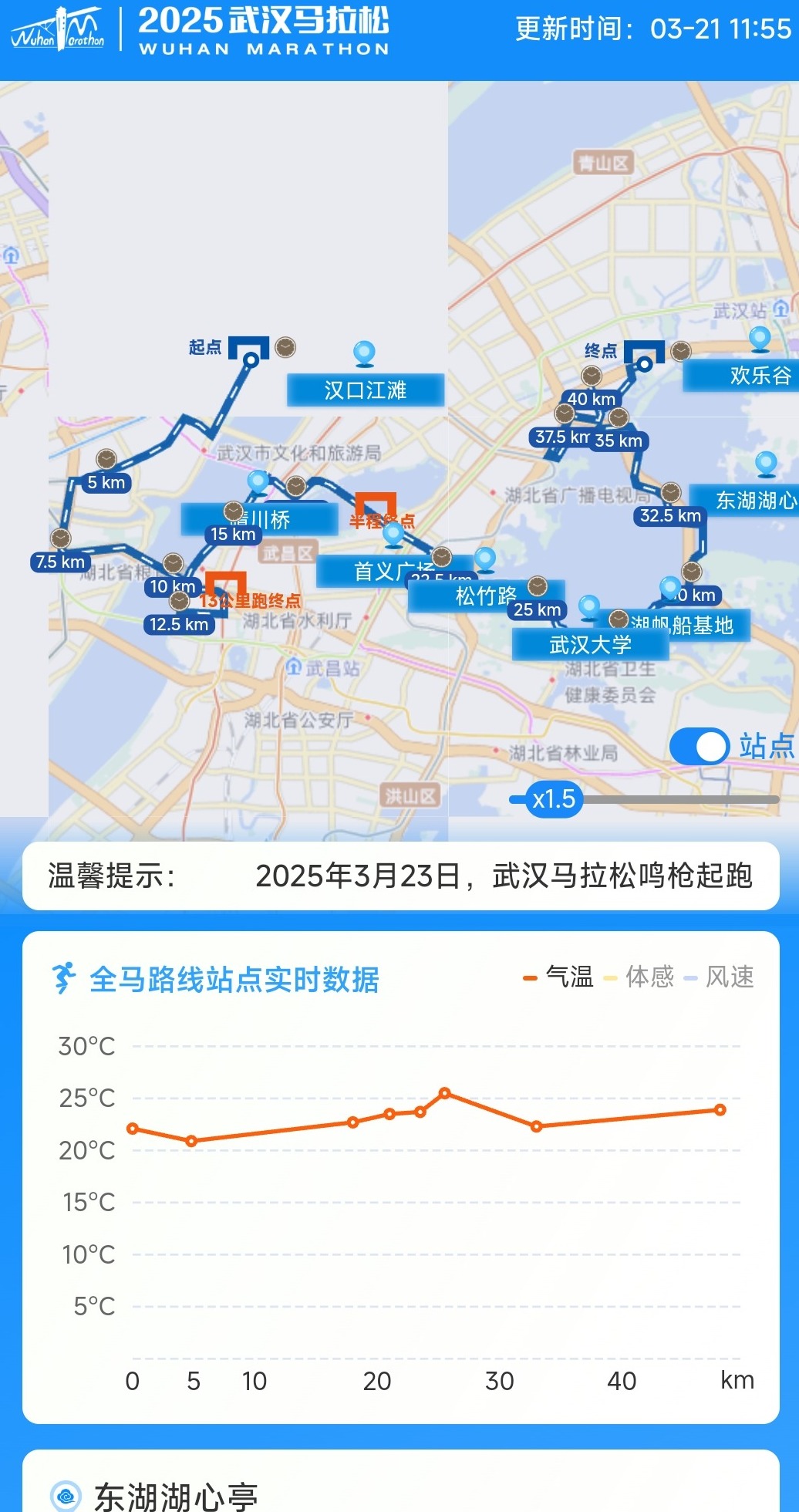Select the 武汉大学 station marker

(x=590, y=644)
